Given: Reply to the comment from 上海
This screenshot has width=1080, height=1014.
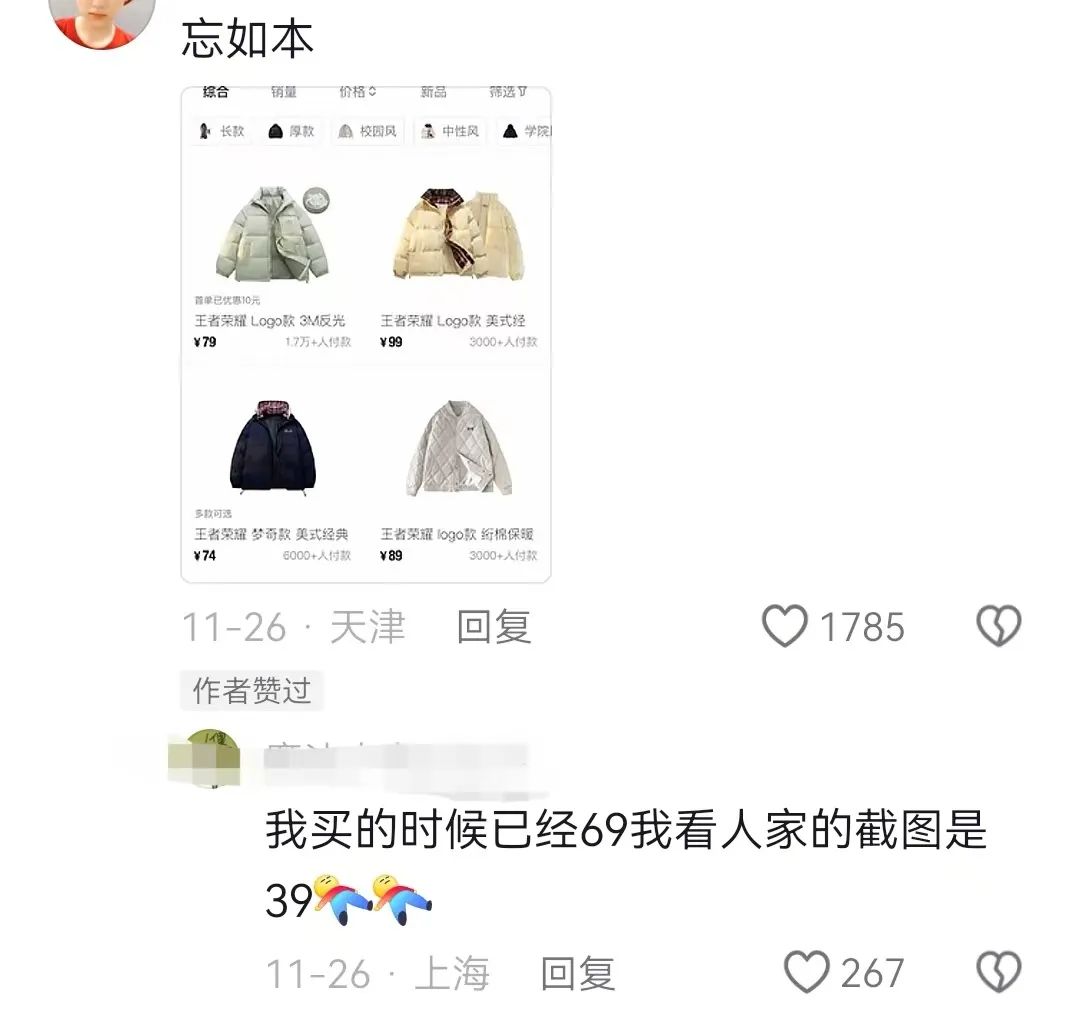Looking at the screenshot, I should click(577, 972).
